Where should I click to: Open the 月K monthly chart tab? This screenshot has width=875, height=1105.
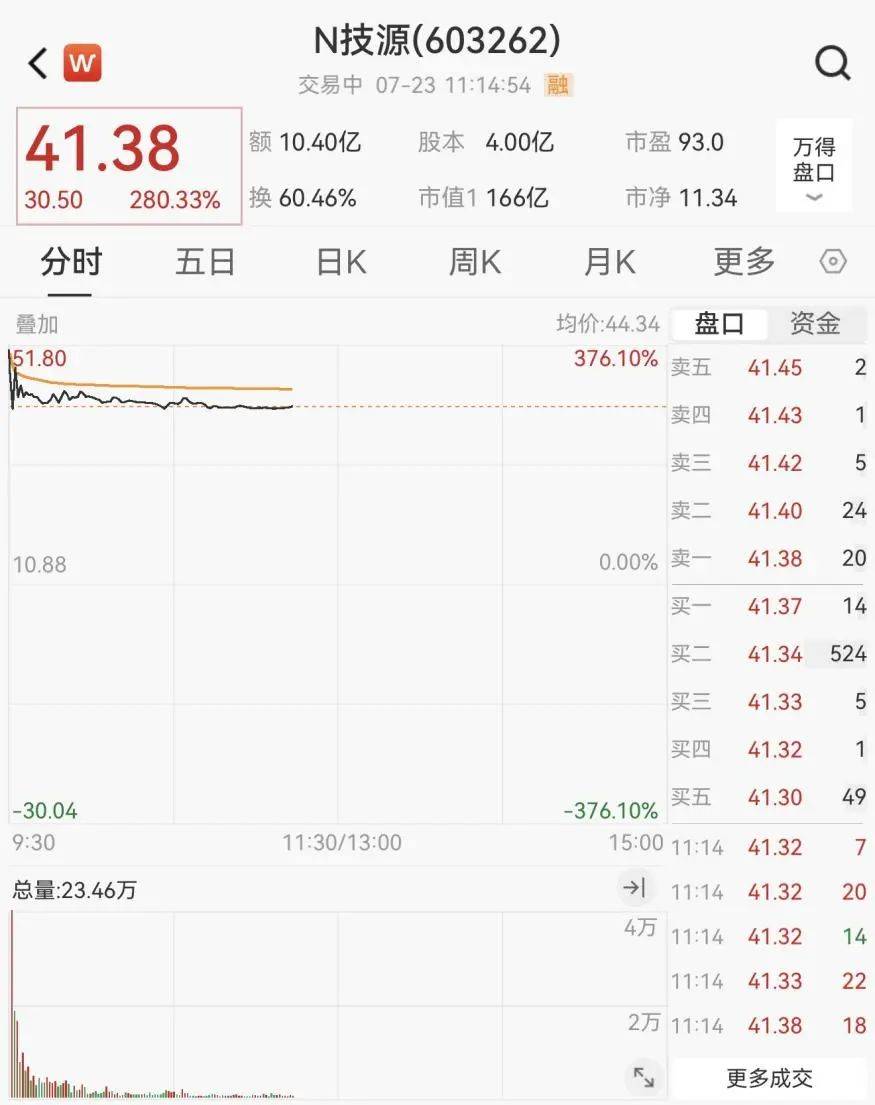pos(609,261)
